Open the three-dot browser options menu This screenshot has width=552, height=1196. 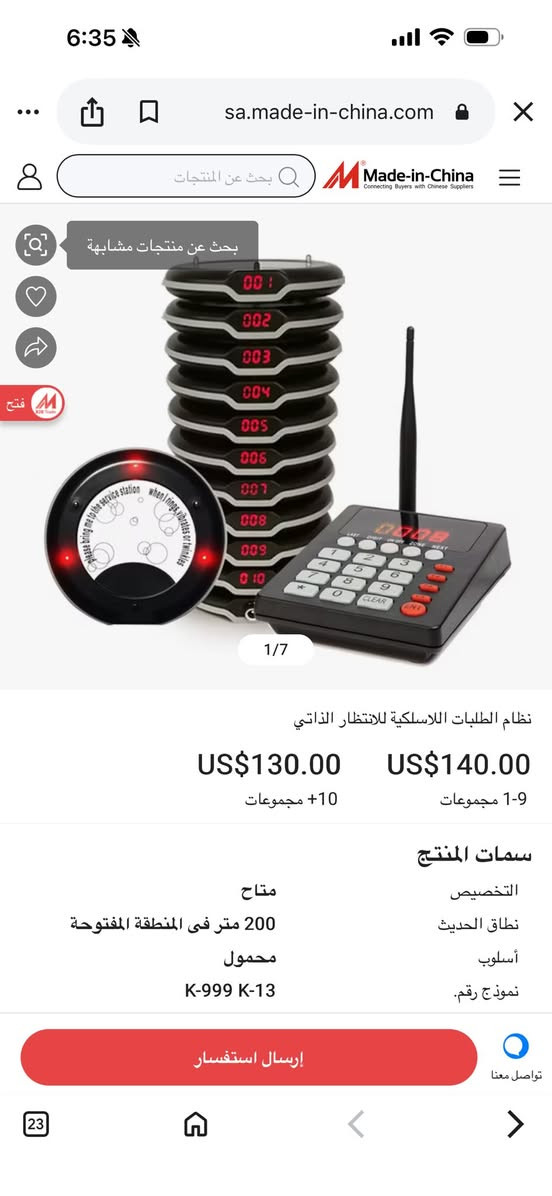point(28,113)
